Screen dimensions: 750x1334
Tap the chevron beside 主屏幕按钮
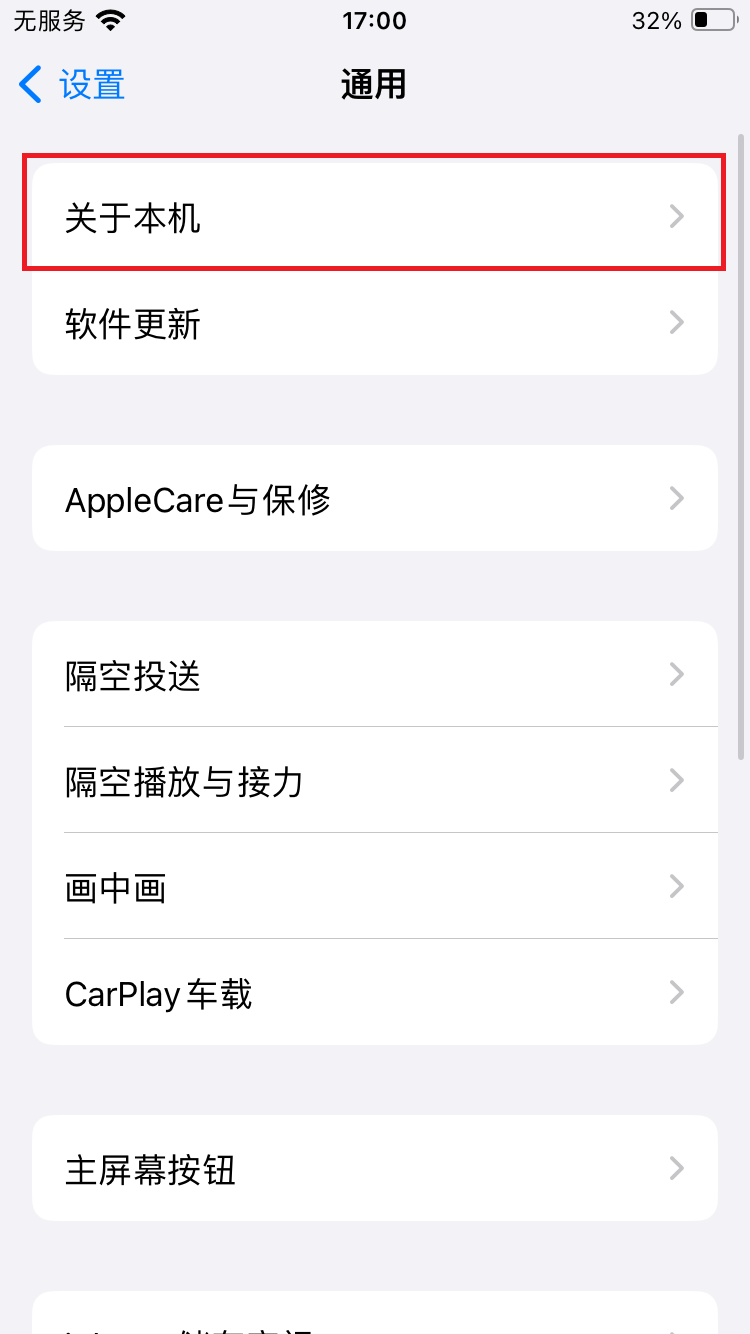(x=677, y=1168)
